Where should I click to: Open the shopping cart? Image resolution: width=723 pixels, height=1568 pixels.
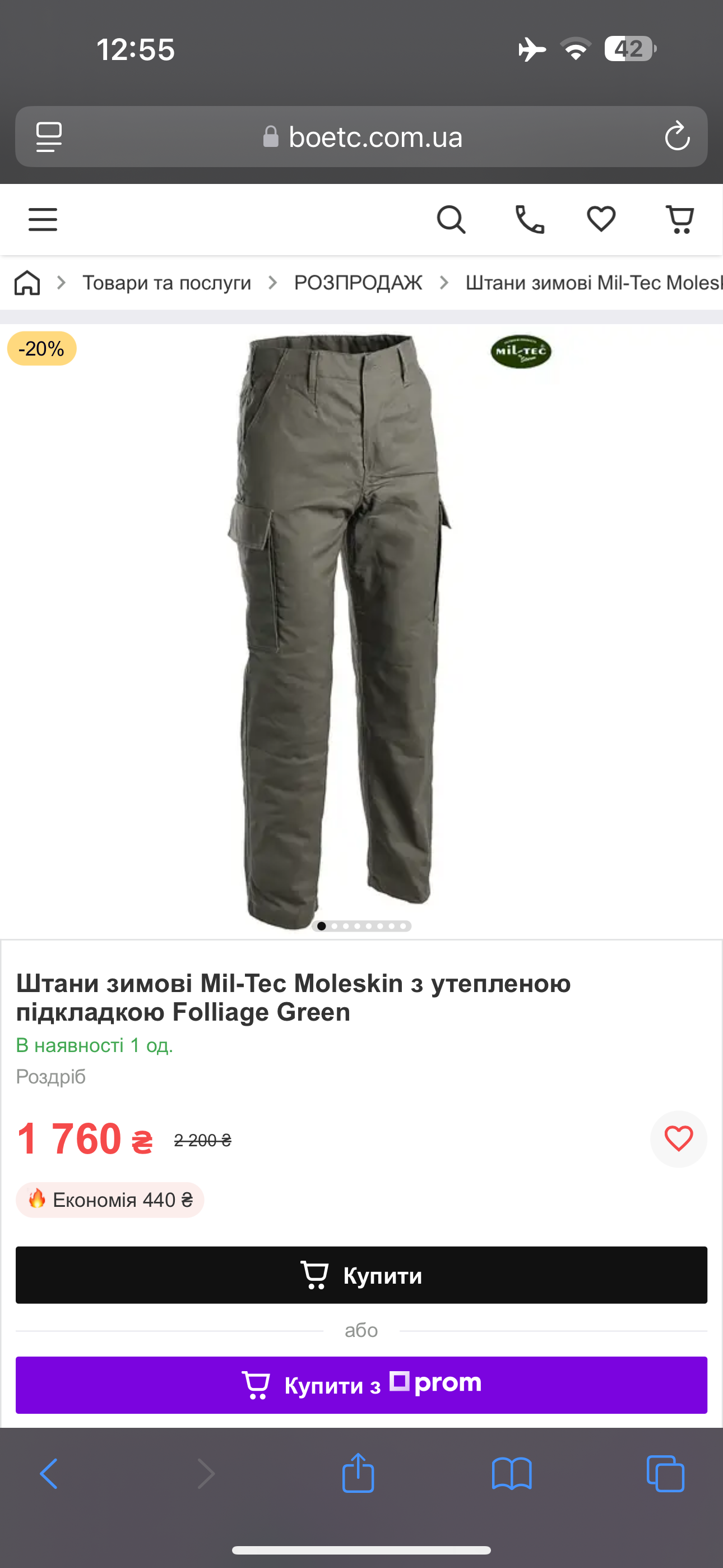point(680,220)
